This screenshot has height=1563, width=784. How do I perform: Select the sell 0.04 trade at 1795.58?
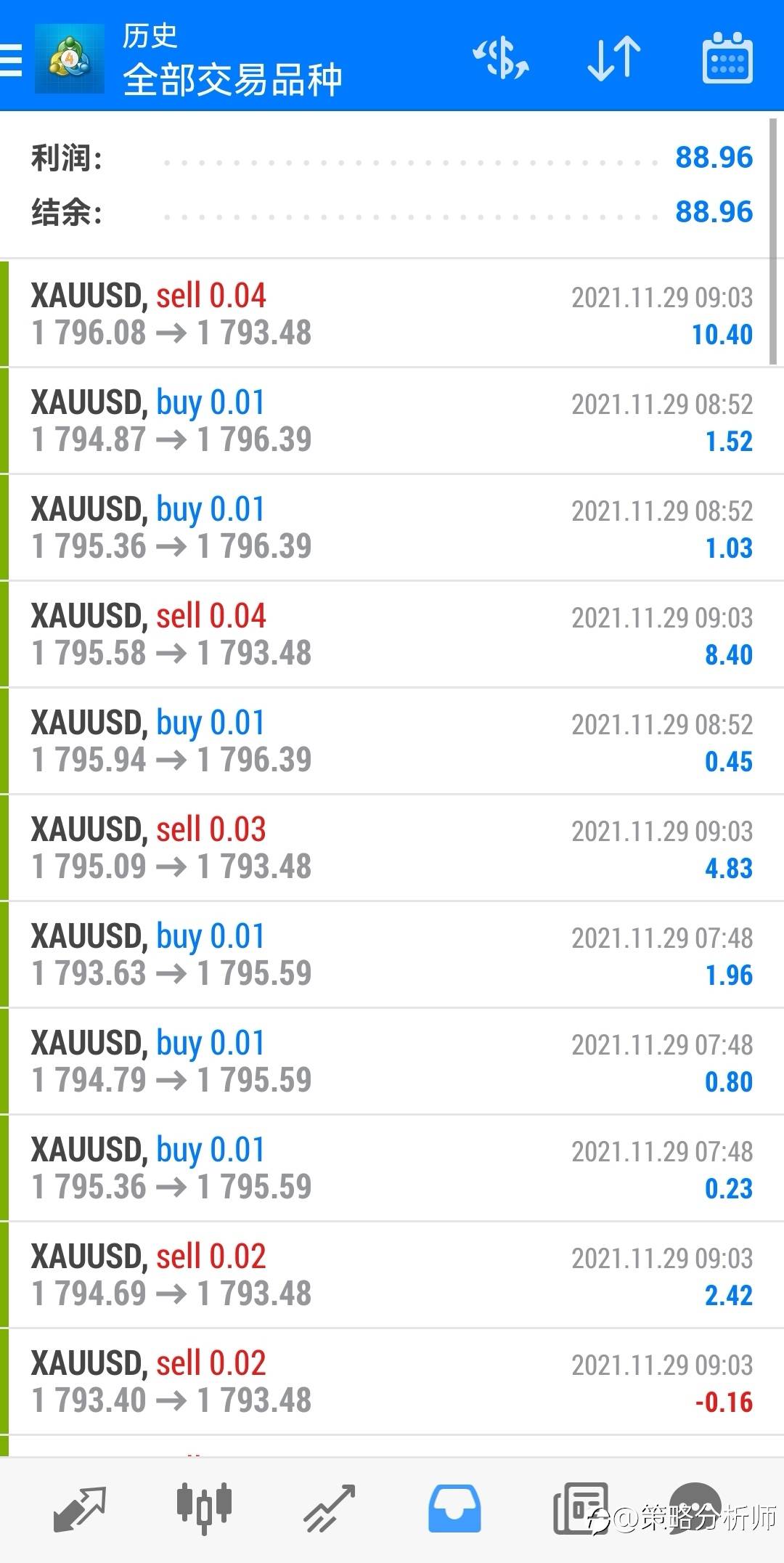392,635
